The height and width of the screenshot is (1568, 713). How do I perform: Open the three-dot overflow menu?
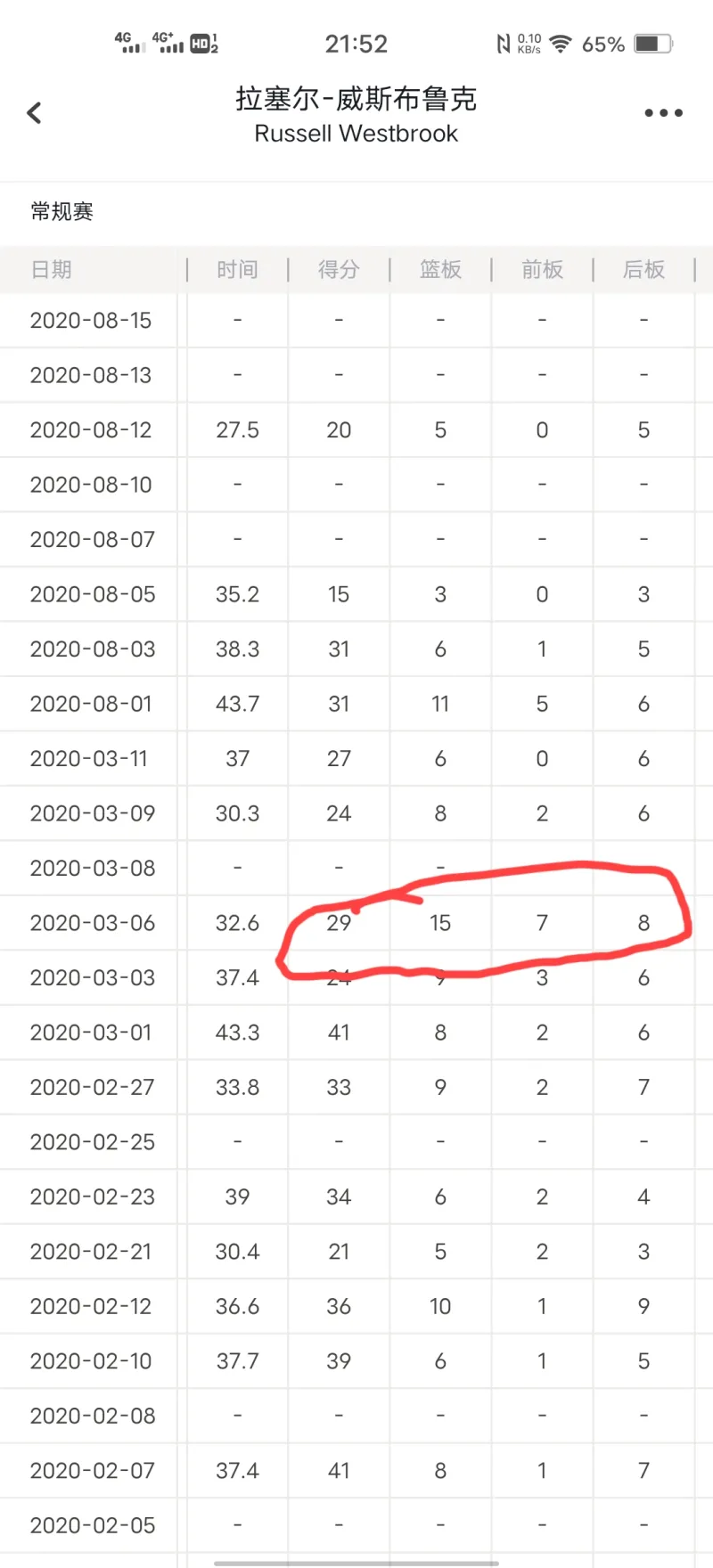(x=663, y=113)
